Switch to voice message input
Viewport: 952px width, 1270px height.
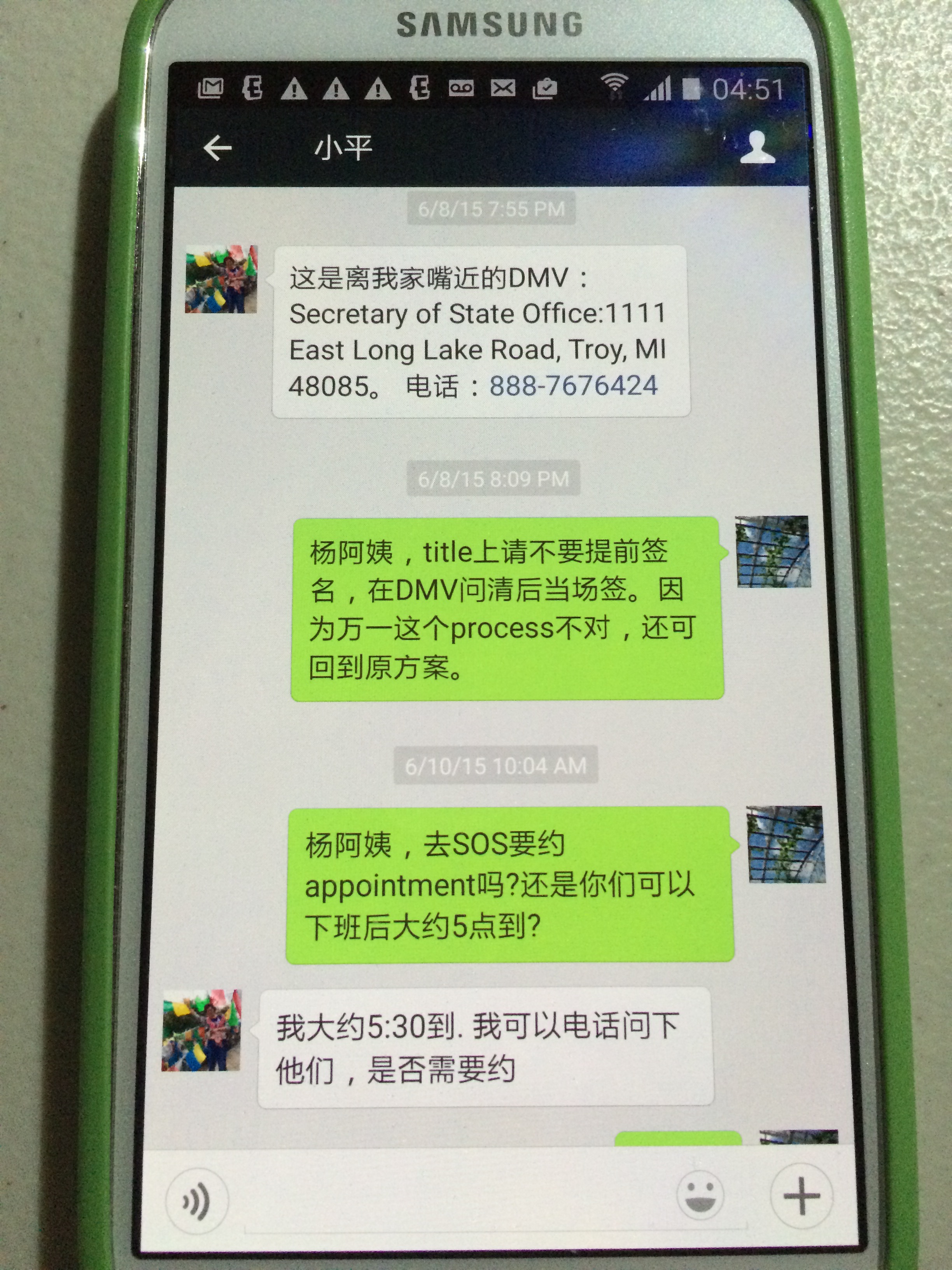(196, 1202)
